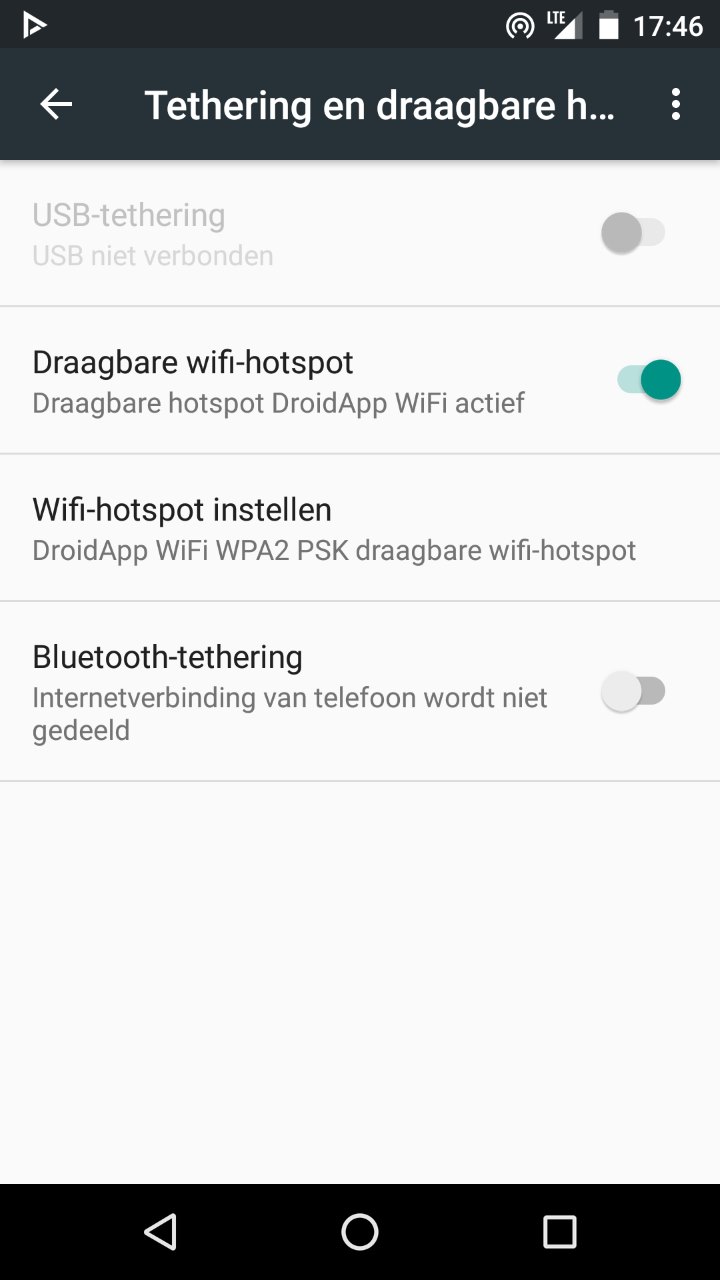The width and height of the screenshot is (720, 1280).
Task: Open the three-dot overflow menu
Action: [x=676, y=104]
